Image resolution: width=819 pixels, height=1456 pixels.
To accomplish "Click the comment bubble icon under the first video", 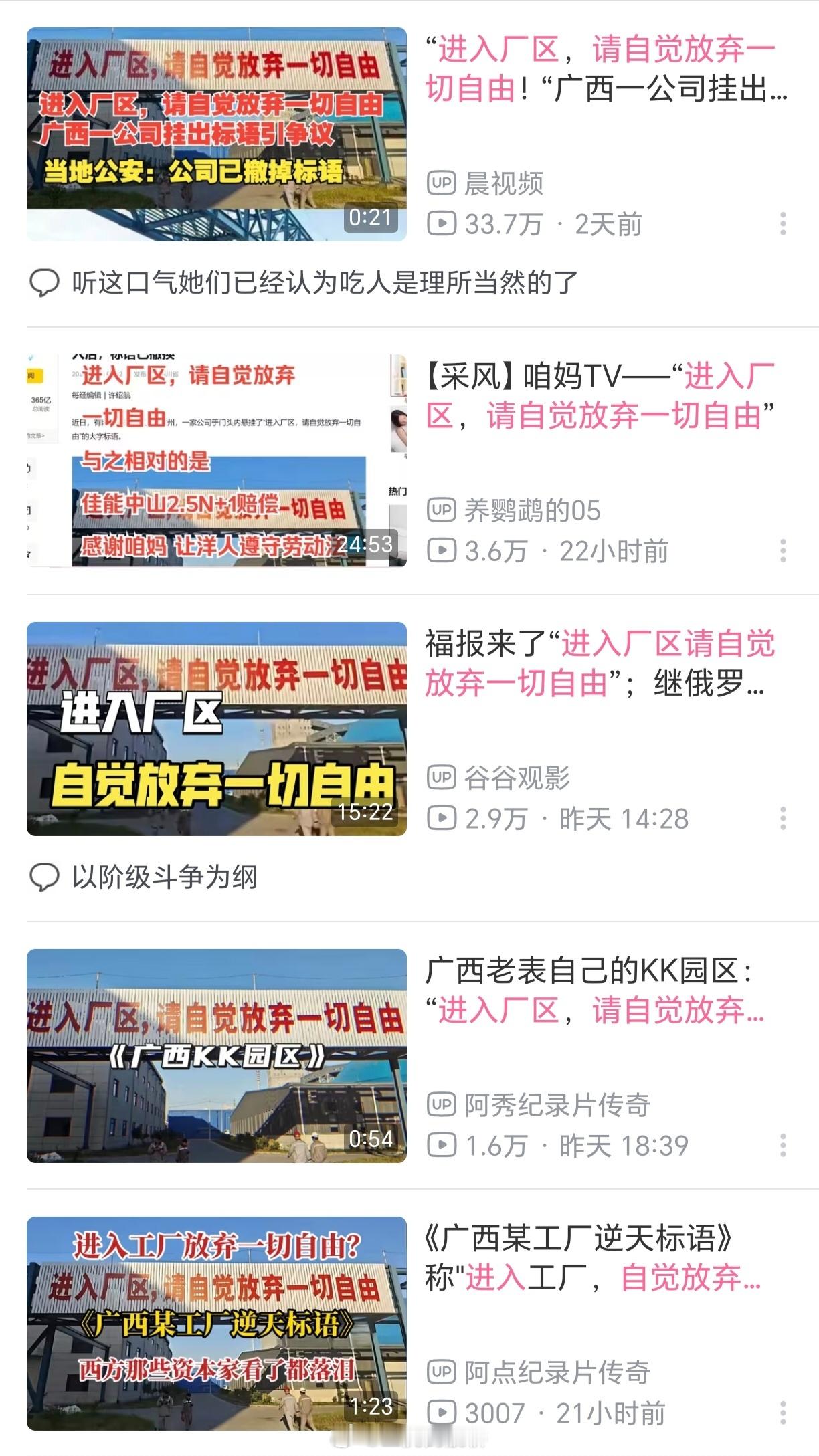I will [47, 284].
